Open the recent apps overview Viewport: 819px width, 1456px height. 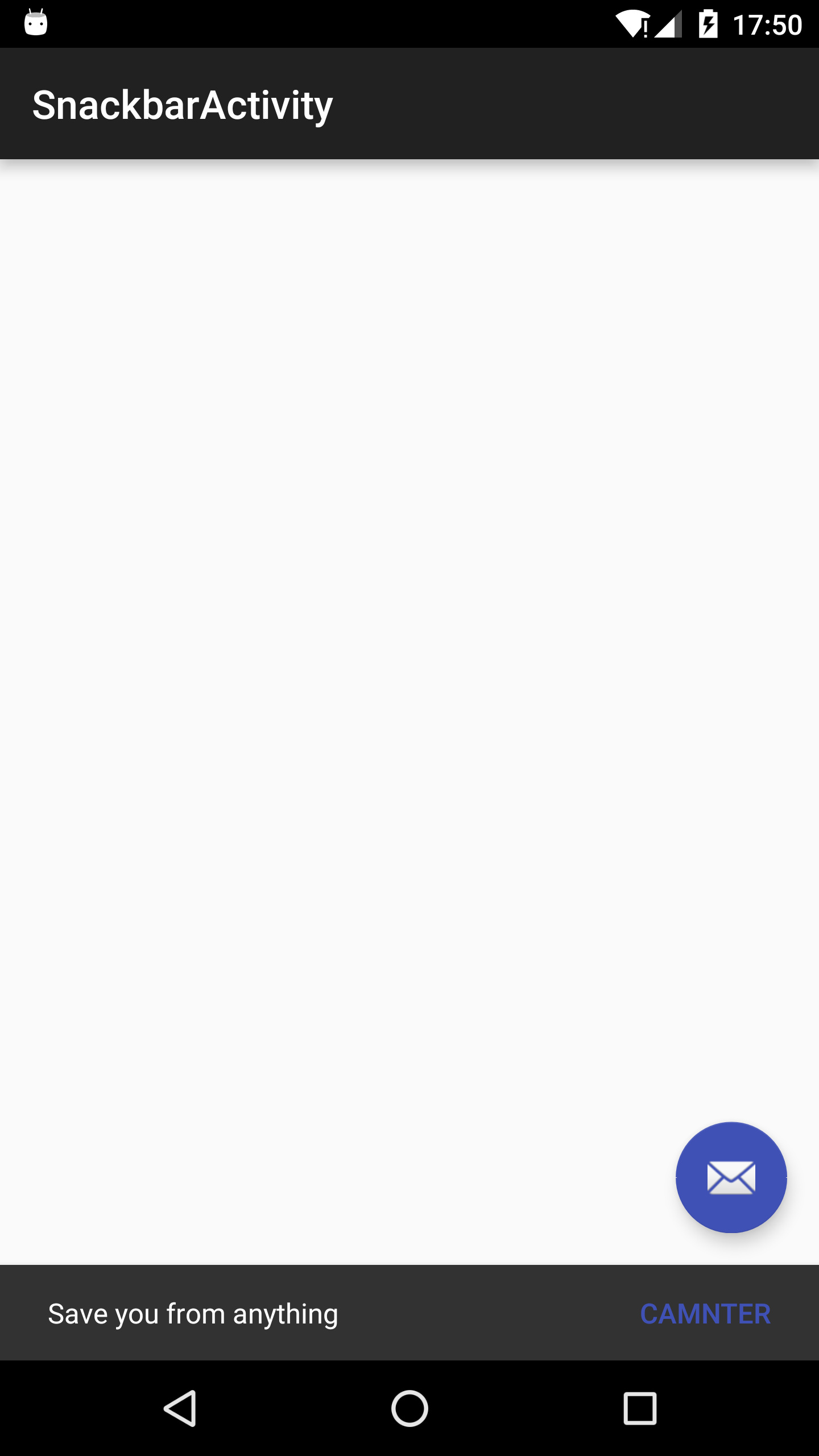point(640,1408)
